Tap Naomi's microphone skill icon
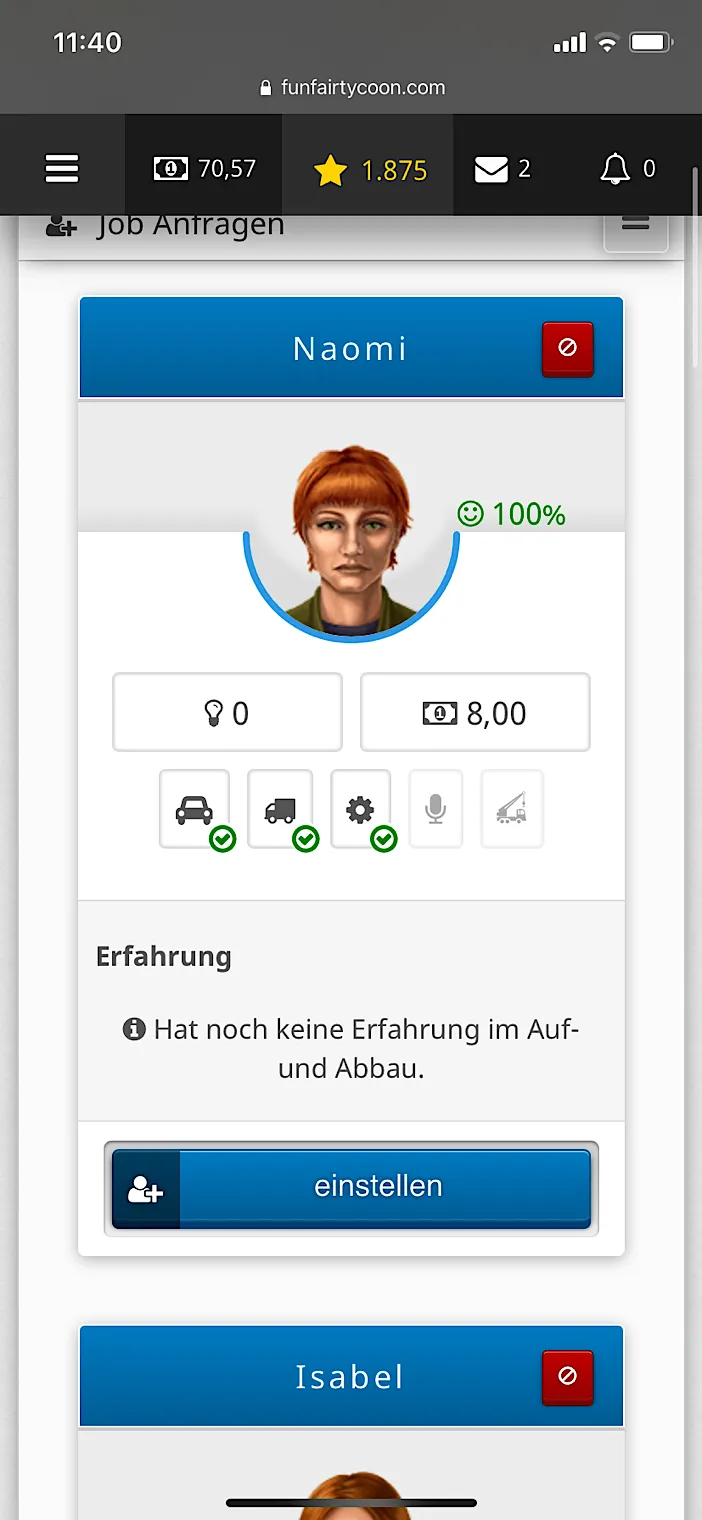Image resolution: width=702 pixels, height=1520 pixels. pyautogui.click(x=435, y=808)
